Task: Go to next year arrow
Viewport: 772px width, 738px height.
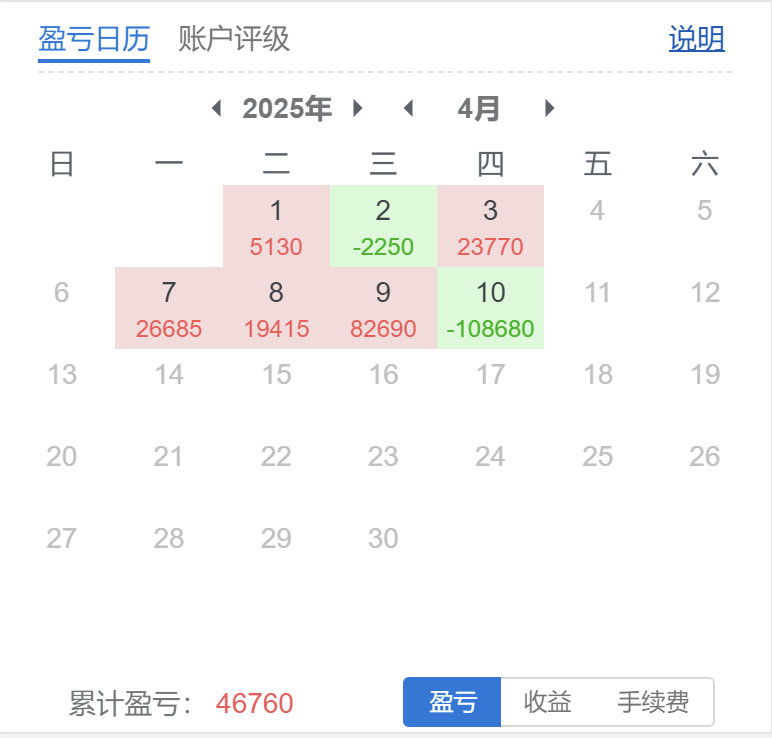Action: pos(358,109)
